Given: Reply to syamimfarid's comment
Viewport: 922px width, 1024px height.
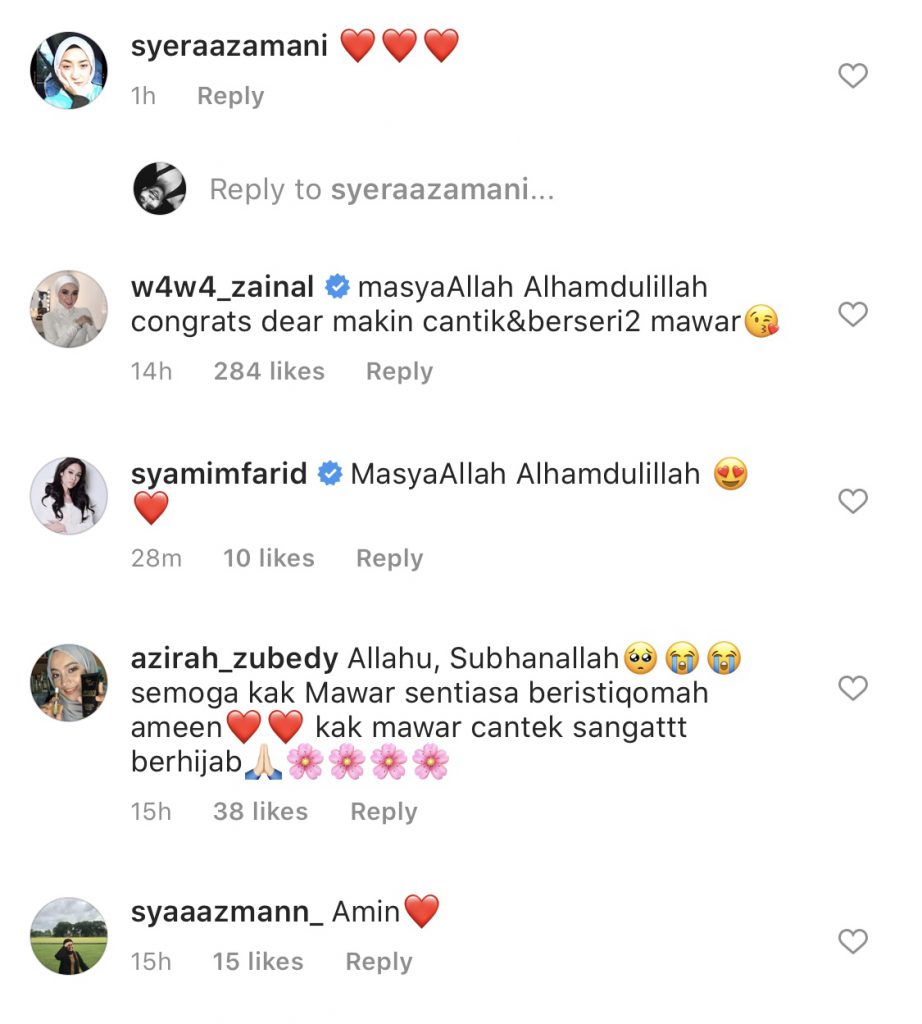Looking at the screenshot, I should pos(389,558).
